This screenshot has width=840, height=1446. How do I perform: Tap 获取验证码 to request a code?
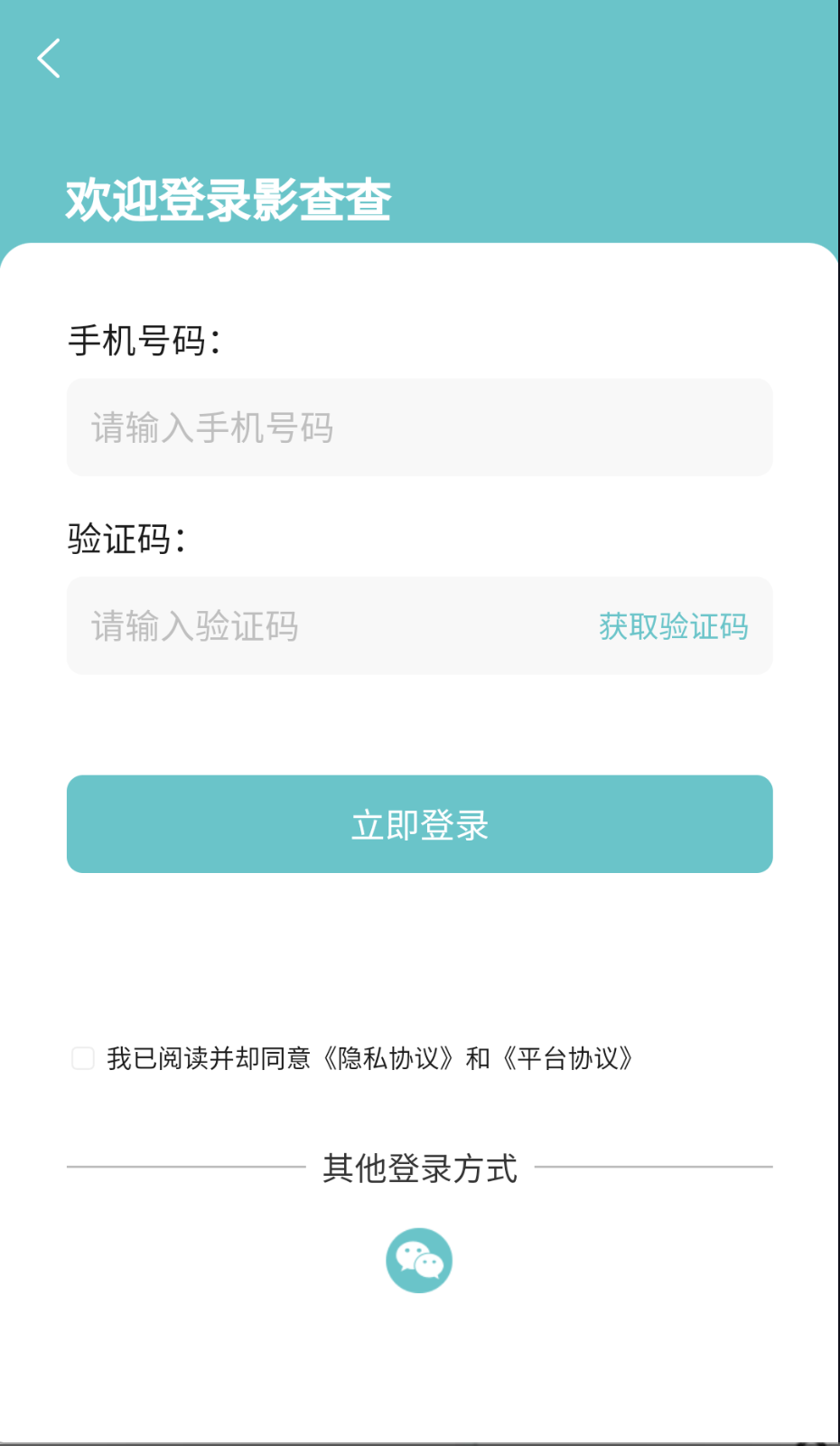point(673,626)
